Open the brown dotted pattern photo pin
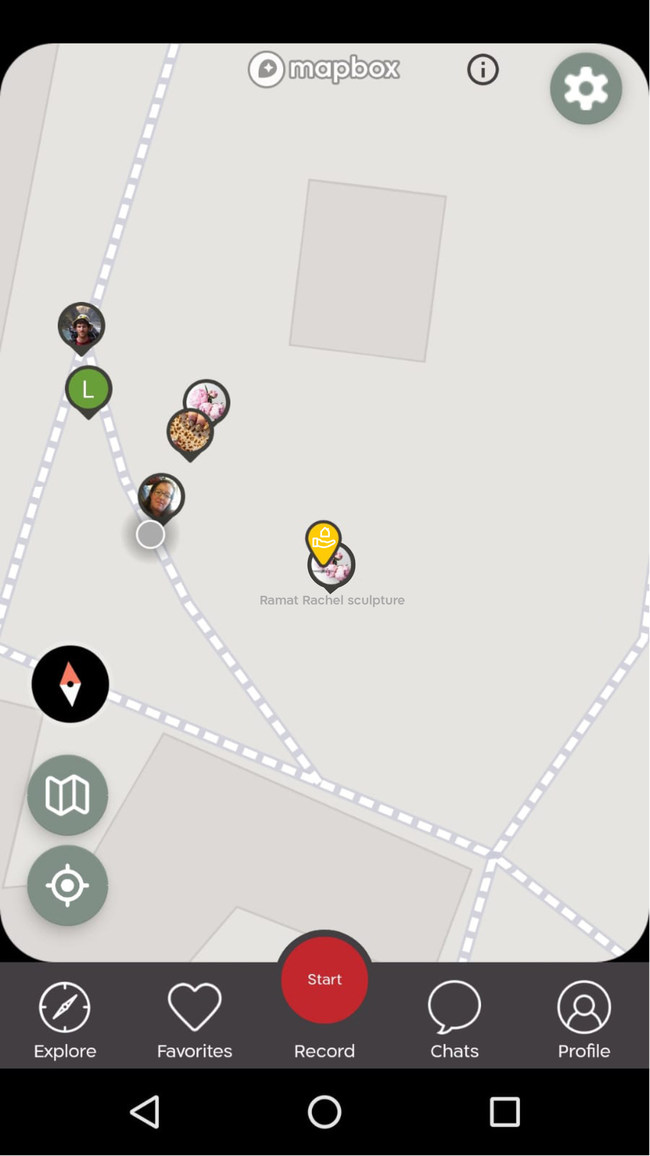650x1156 pixels. click(x=188, y=432)
